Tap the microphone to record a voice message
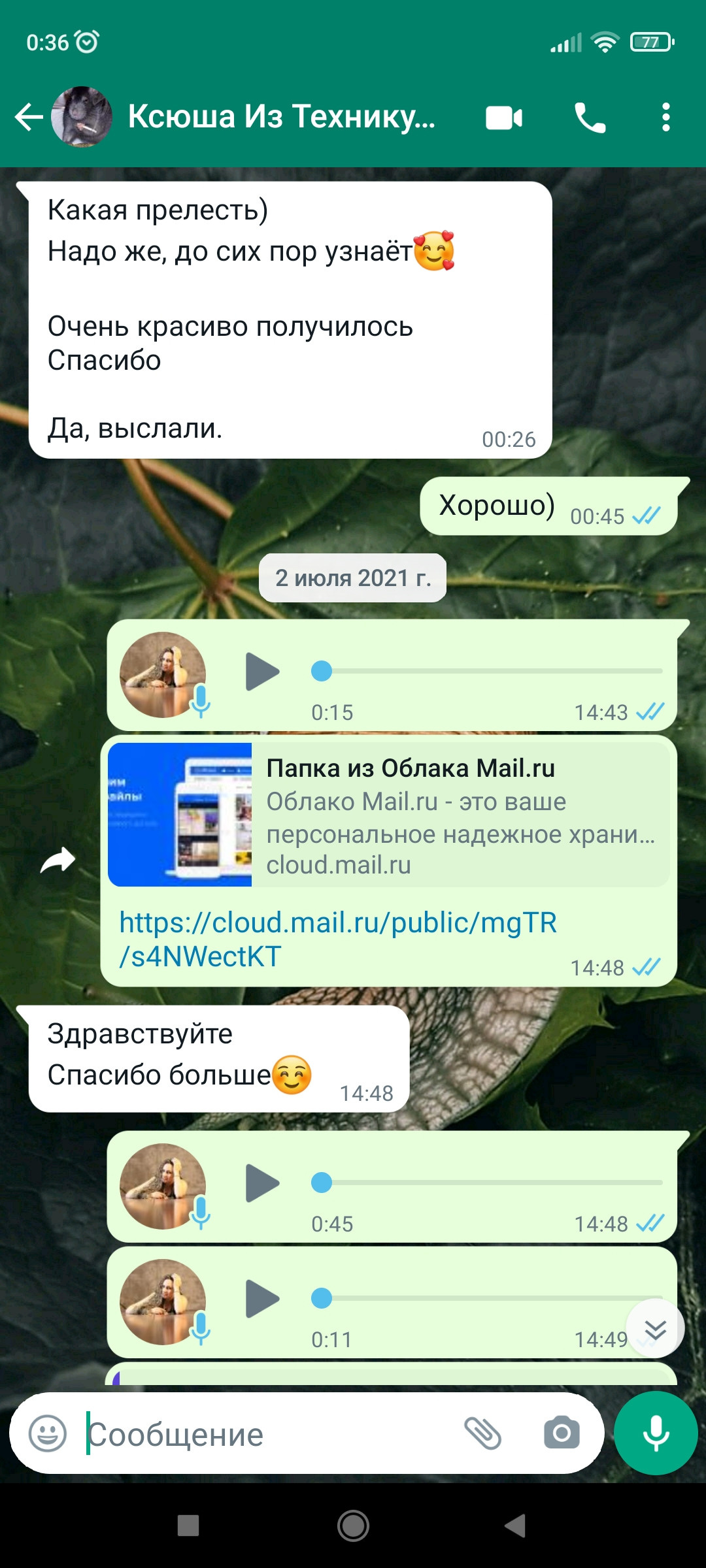 coord(656,1433)
